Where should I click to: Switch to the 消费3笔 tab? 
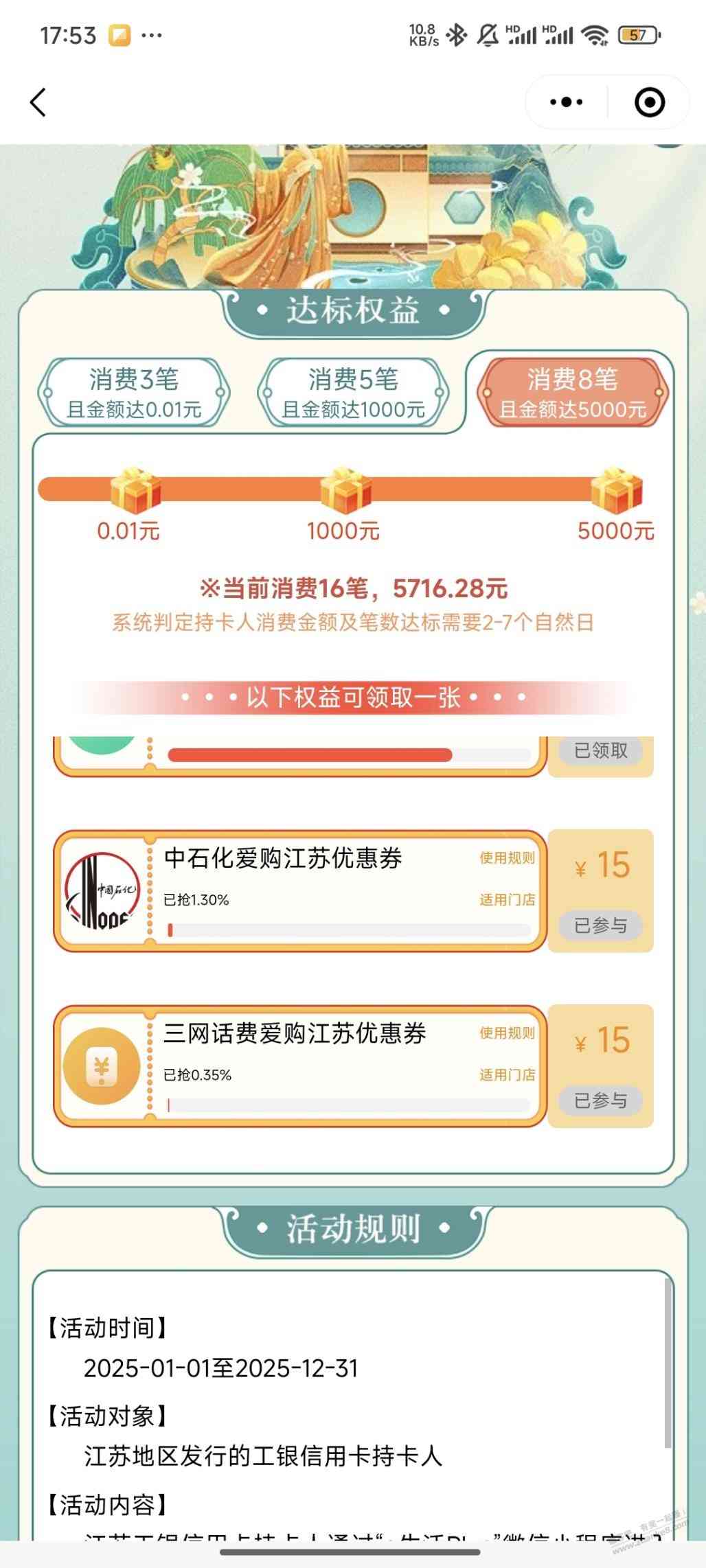(134, 393)
